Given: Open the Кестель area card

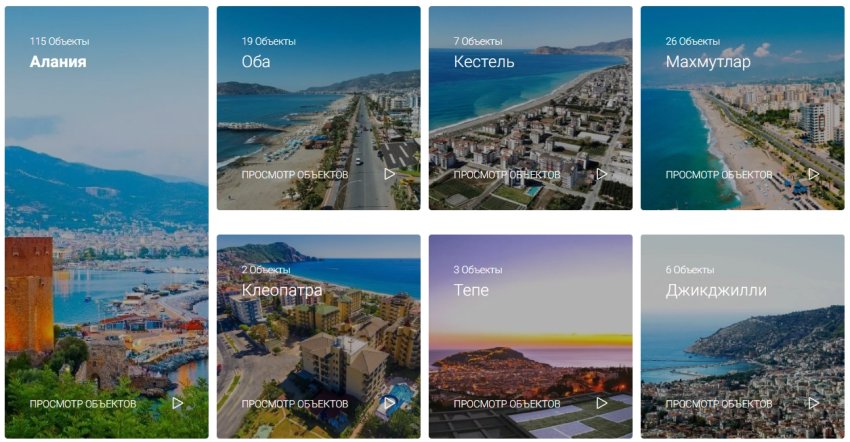Looking at the screenshot, I should tap(530, 108).
